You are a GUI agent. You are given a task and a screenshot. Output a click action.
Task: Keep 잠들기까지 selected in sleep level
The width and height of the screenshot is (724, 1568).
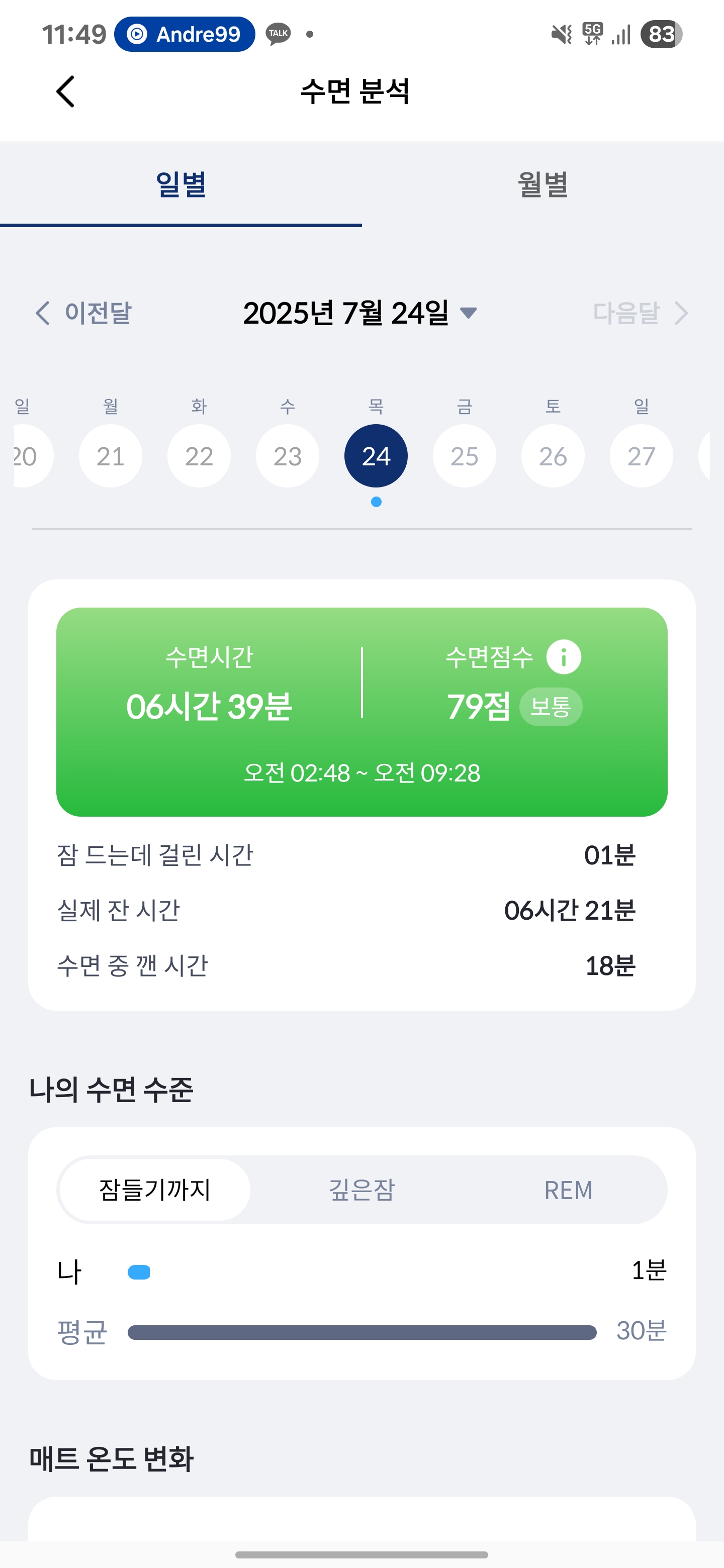(x=154, y=1190)
